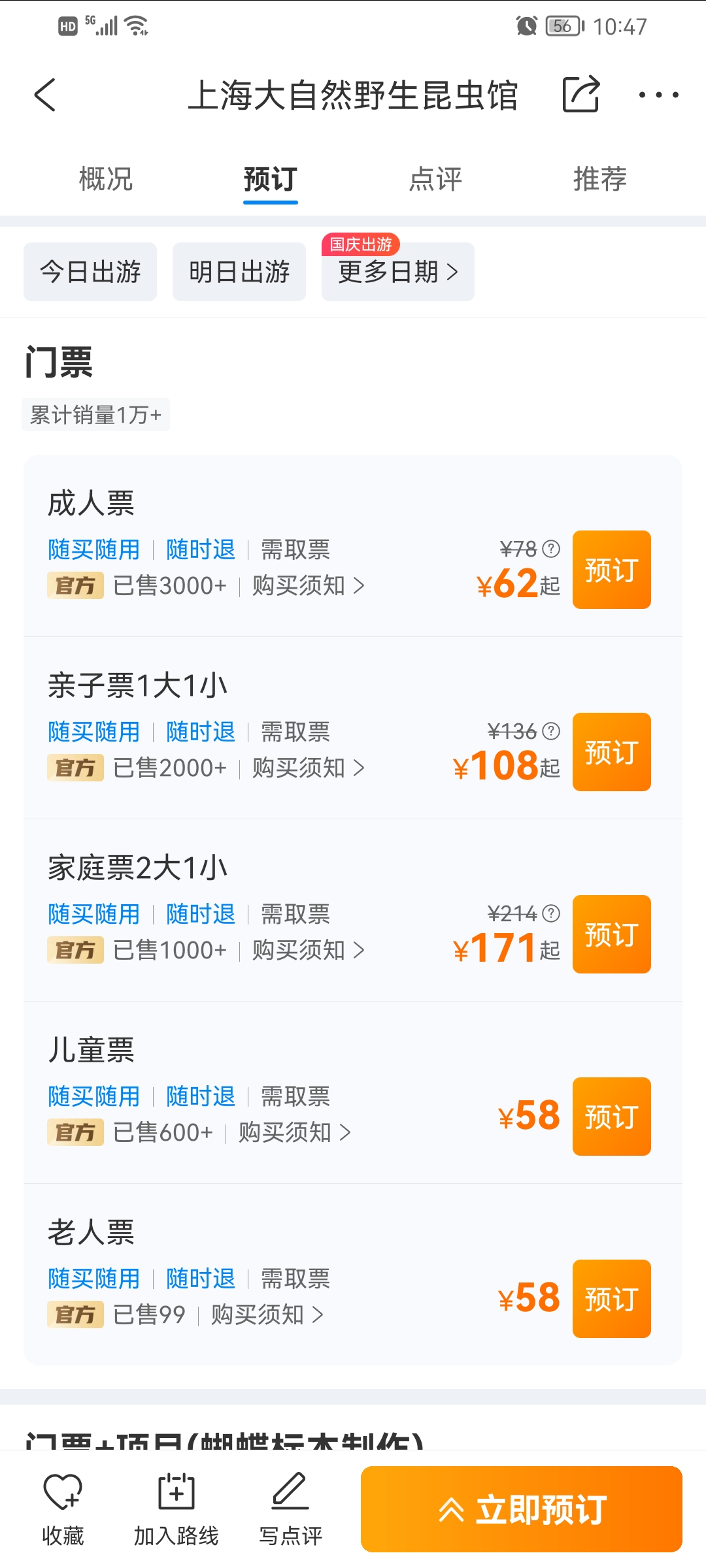Switch to the 概况 tab
Image resolution: width=706 pixels, height=1568 pixels.
tap(106, 178)
